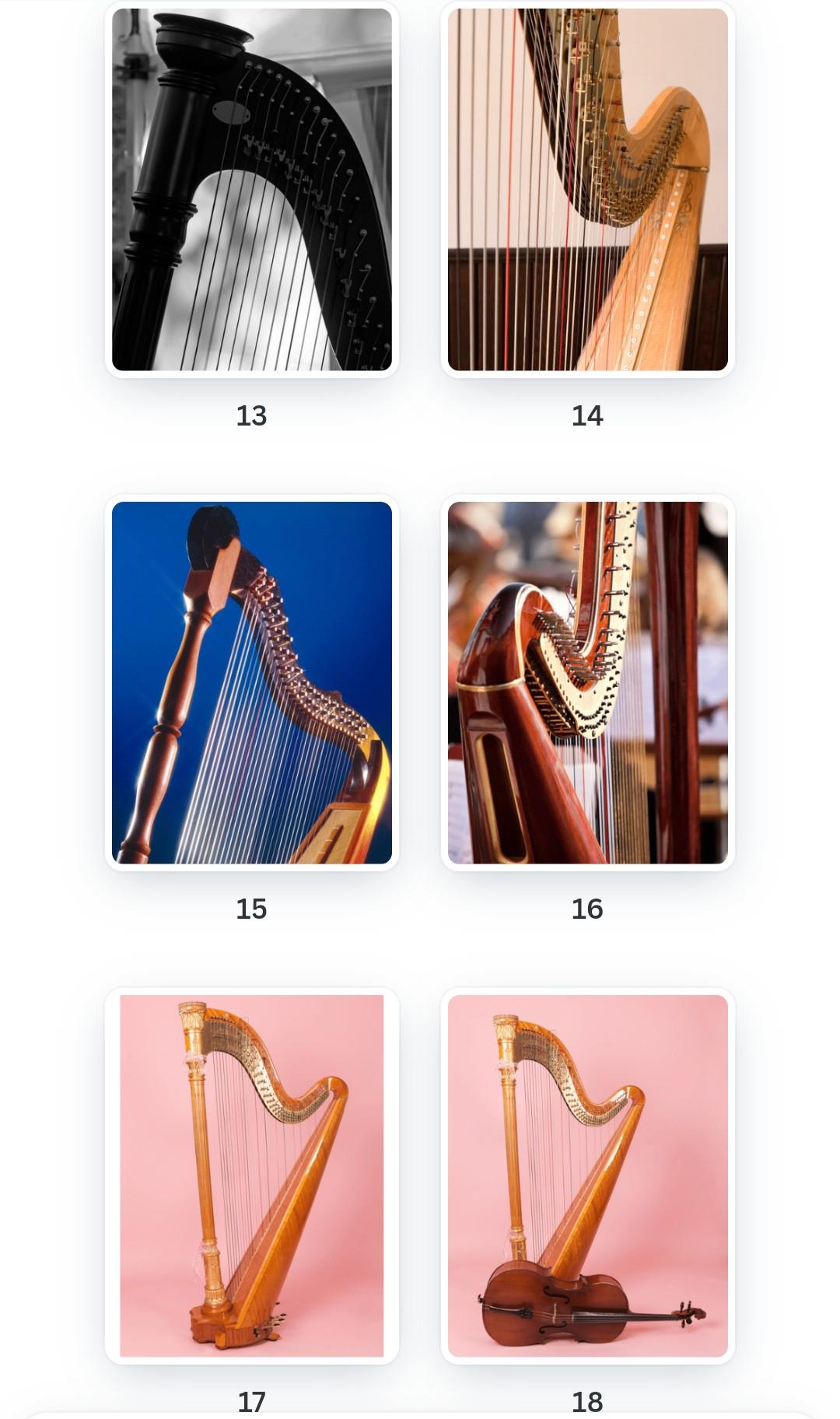Choose image 15 with blue background
This screenshot has height=1419, width=840.
point(252,682)
